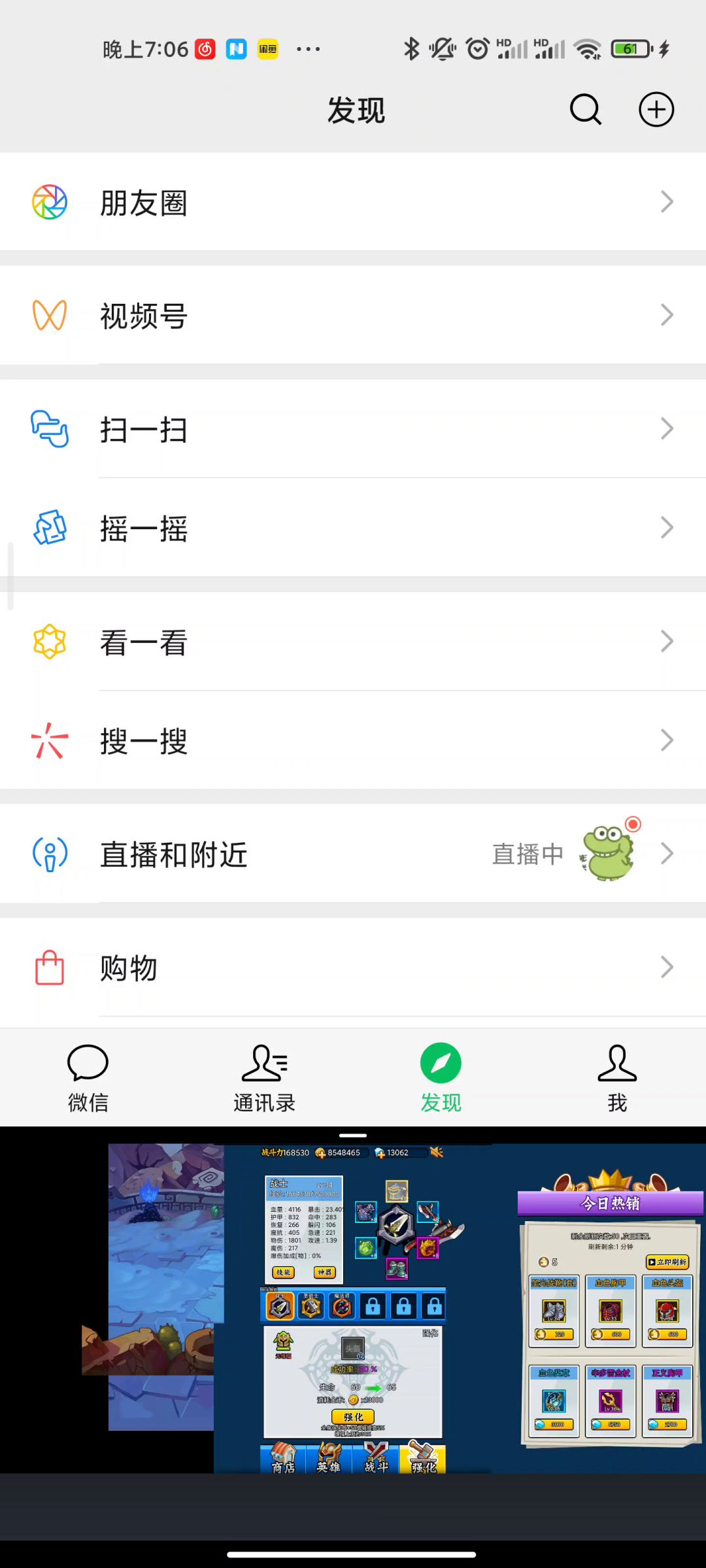Tap the plus add icon

click(x=656, y=109)
